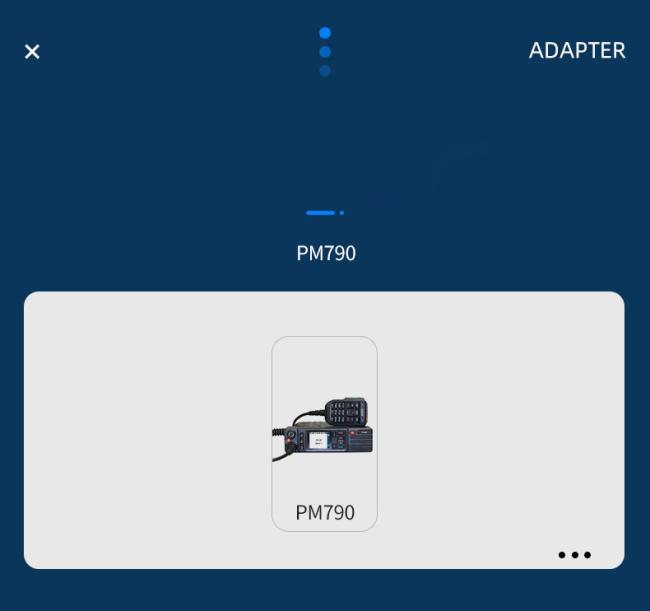Open the ADAPTER option
Screen dimensions: 650x611
576,51
